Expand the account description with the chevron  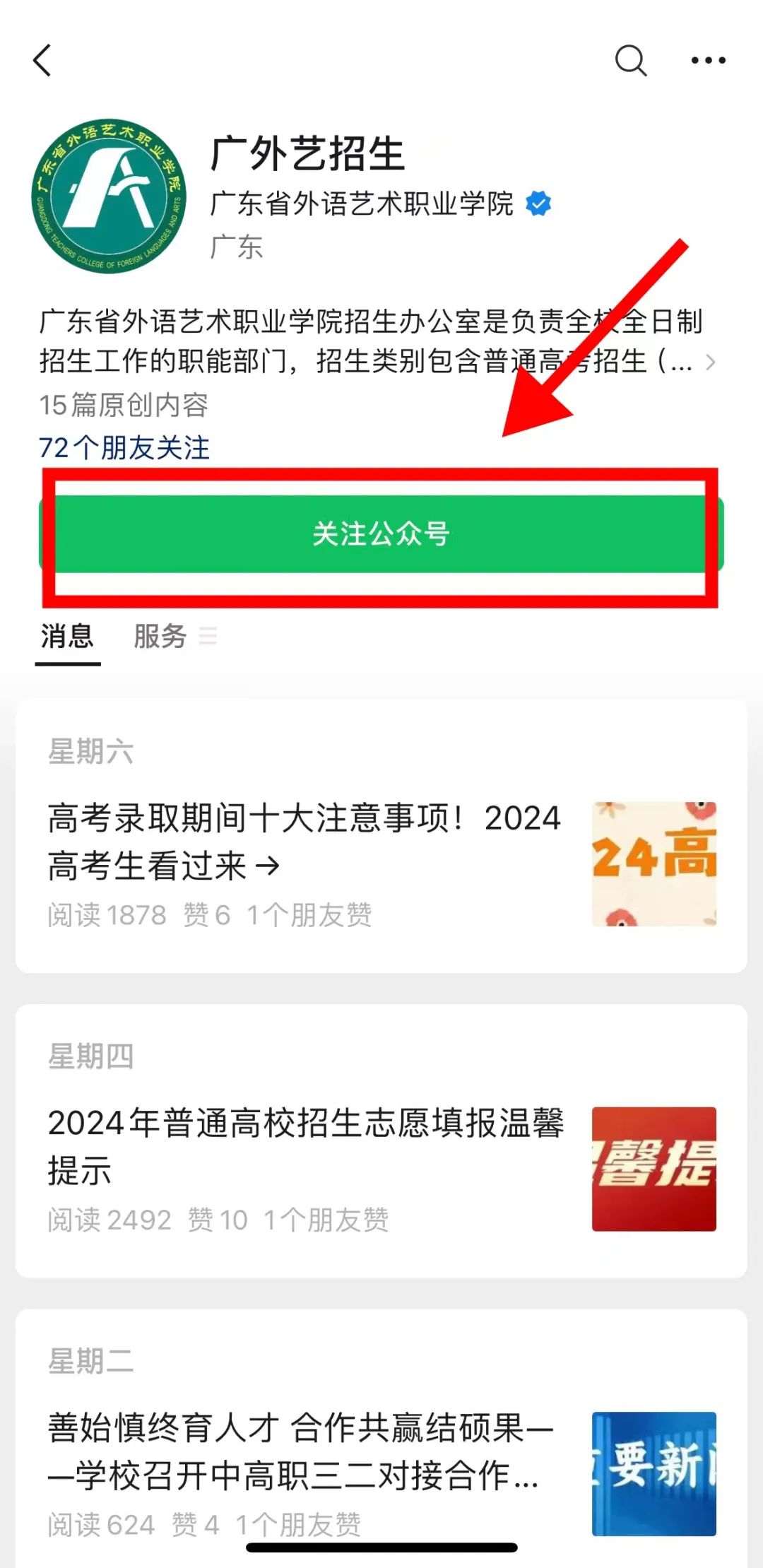(711, 362)
